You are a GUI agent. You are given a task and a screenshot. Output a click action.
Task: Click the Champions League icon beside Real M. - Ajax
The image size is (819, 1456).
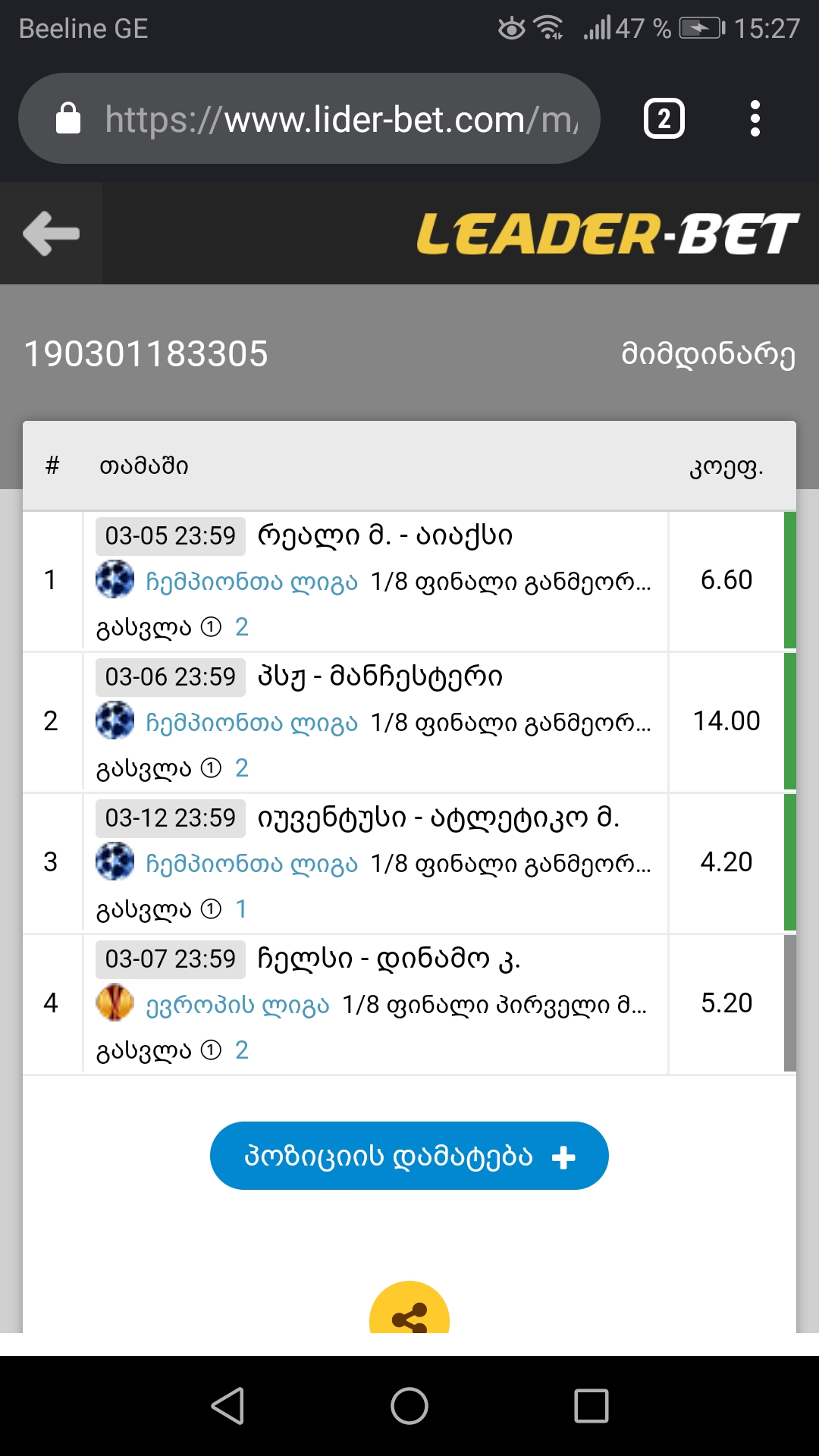(114, 579)
